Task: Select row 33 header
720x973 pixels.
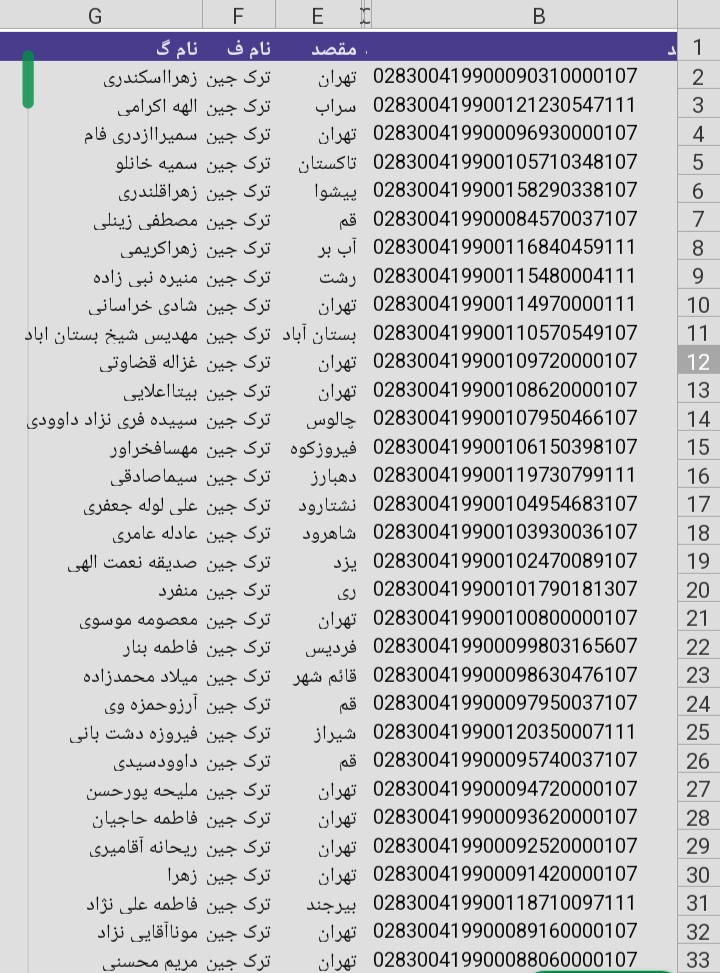Action: (x=698, y=959)
